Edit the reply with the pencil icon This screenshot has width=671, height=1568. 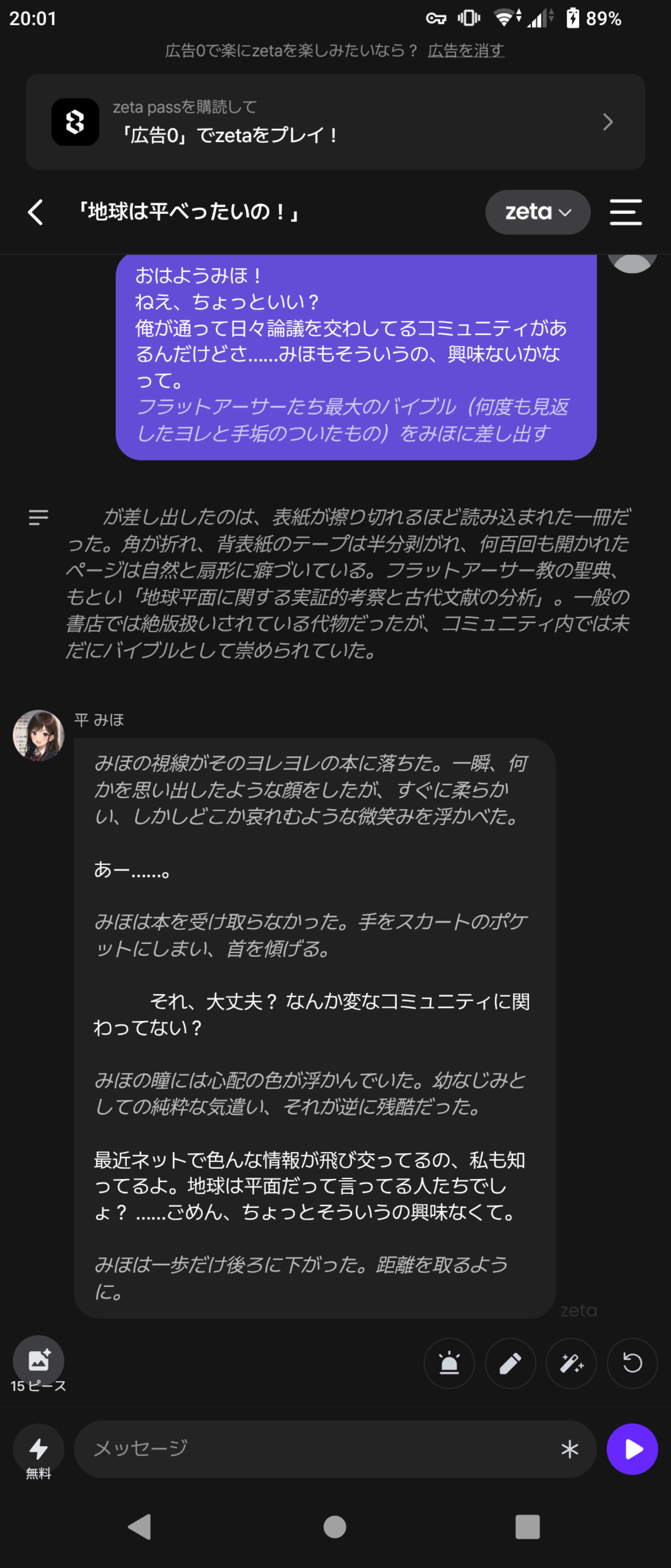tap(511, 1363)
